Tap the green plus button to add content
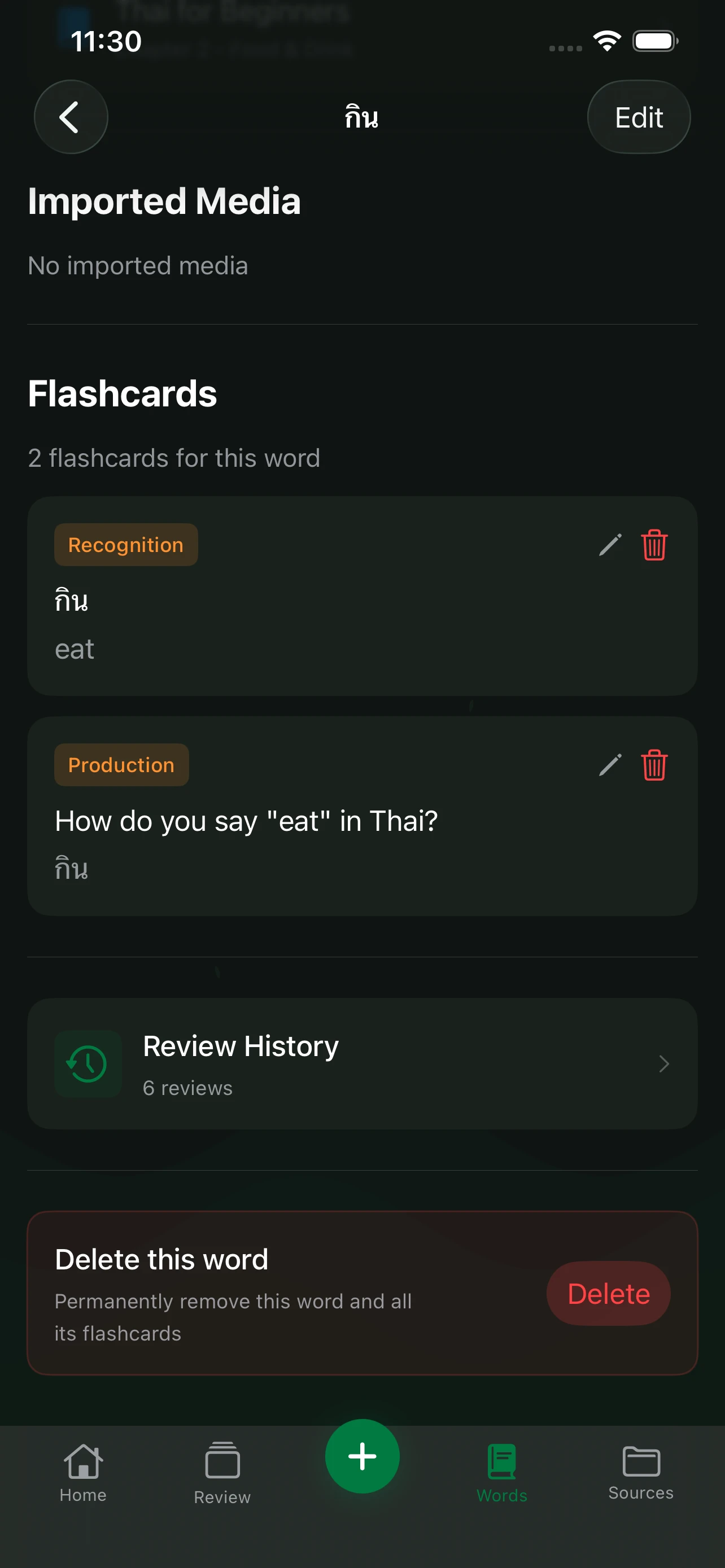The width and height of the screenshot is (725, 1568). pos(362,1456)
